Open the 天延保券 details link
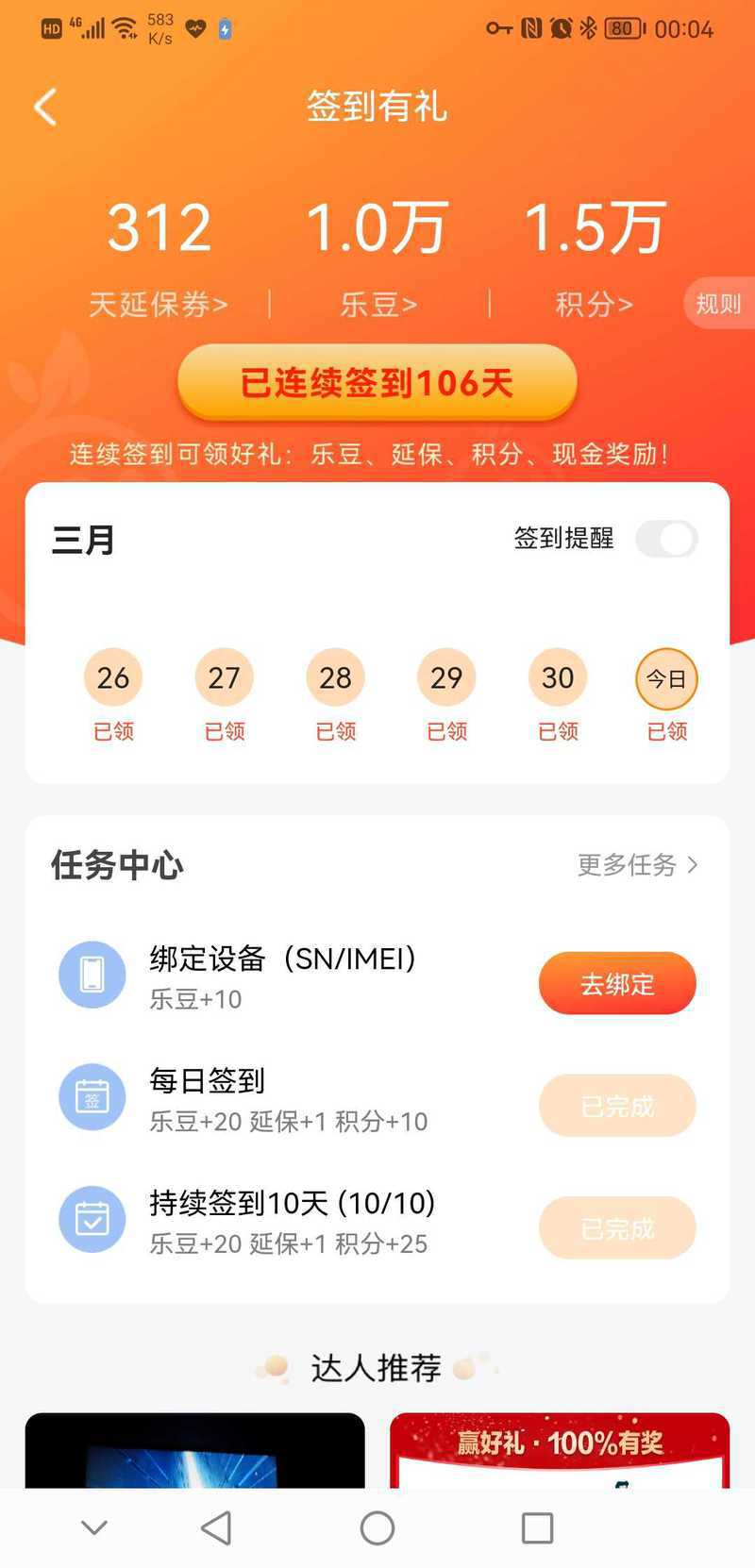This screenshot has width=755, height=1568. tap(159, 304)
